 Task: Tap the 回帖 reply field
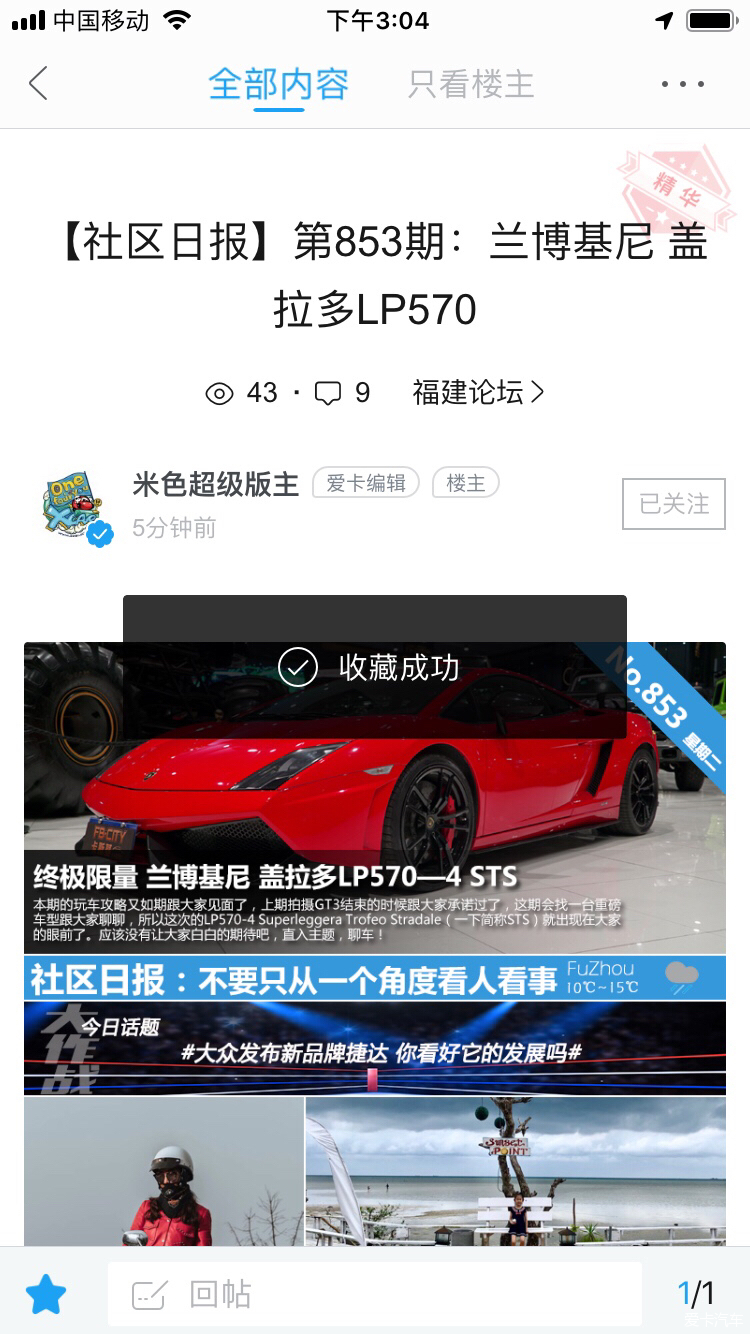click(x=374, y=1294)
